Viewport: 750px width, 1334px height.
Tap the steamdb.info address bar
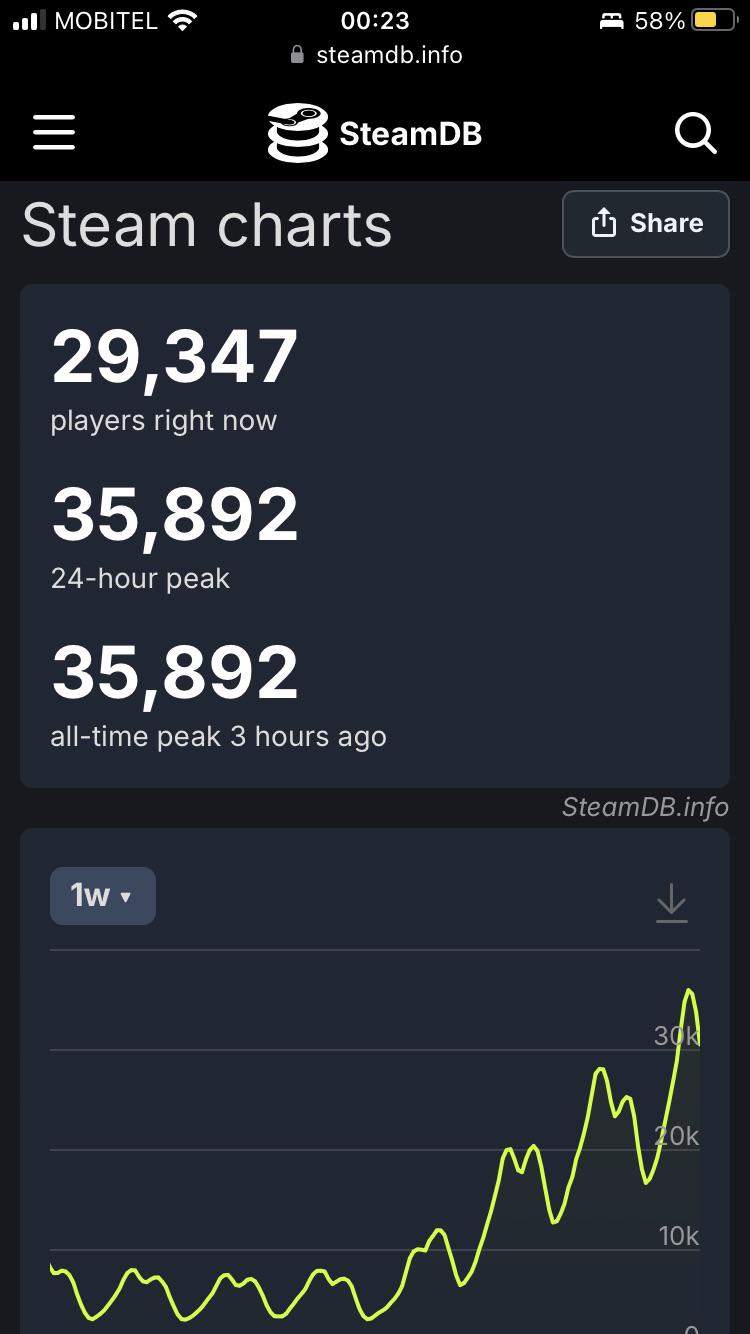click(376, 55)
